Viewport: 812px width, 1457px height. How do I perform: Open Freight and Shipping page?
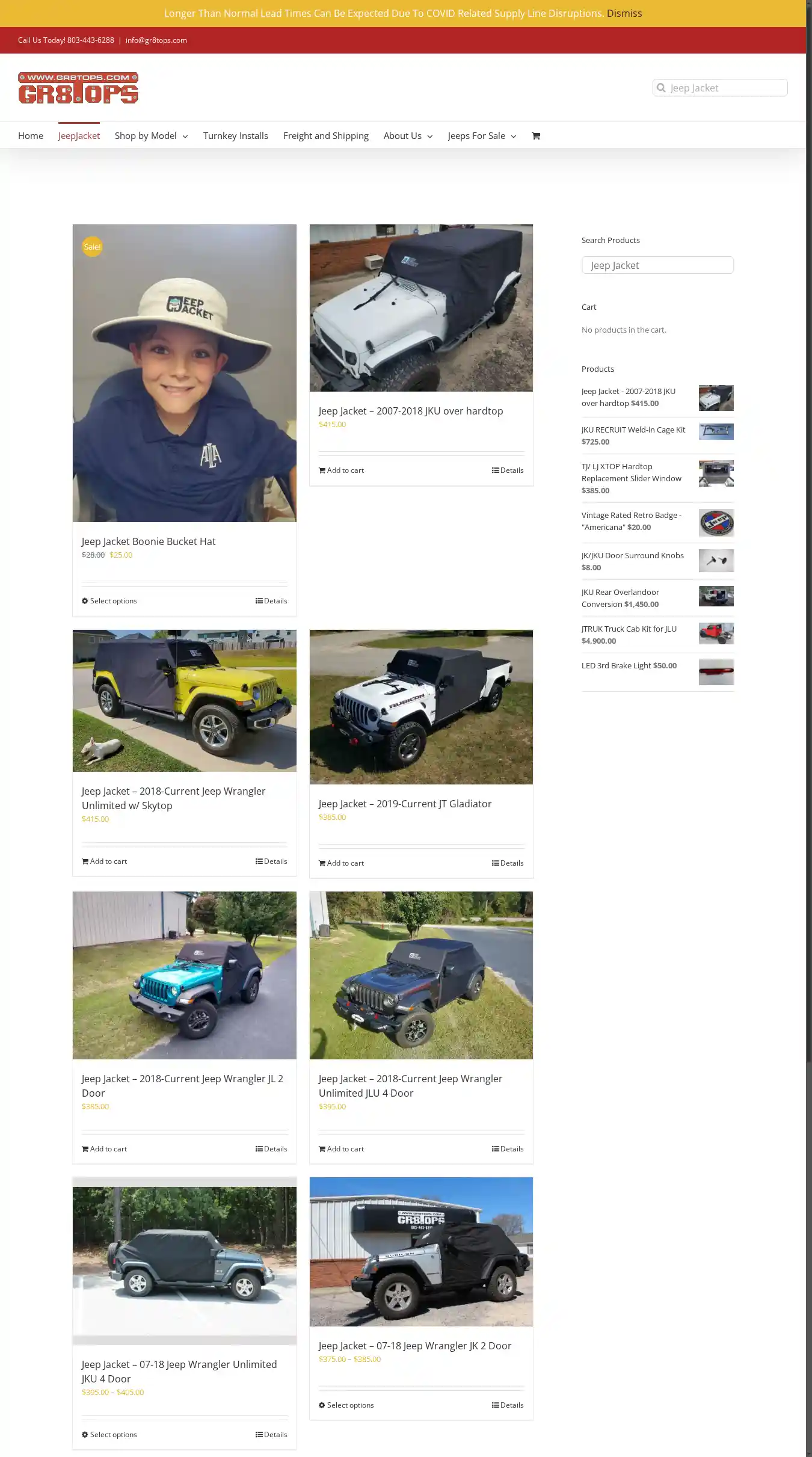point(325,136)
